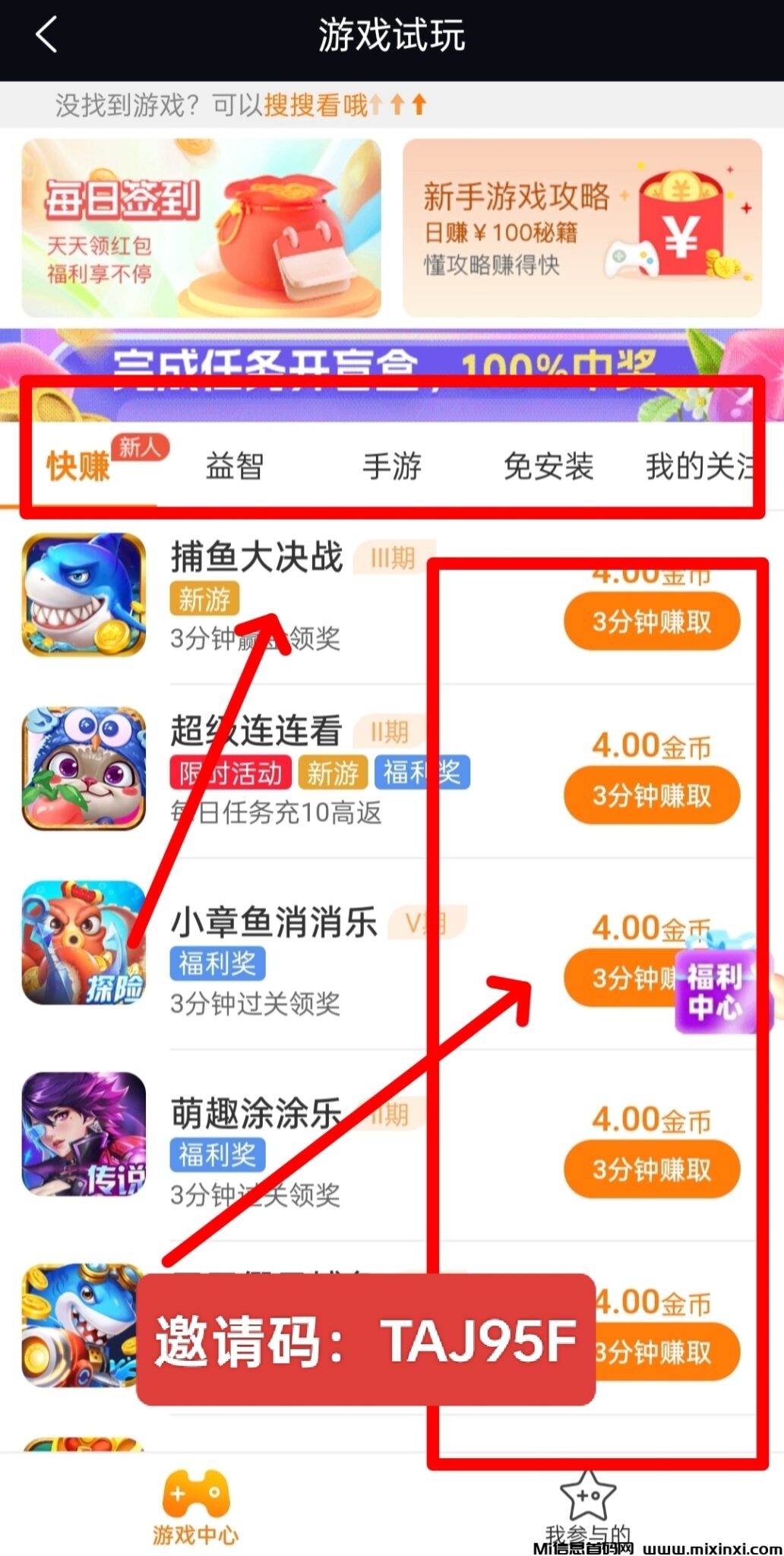The image size is (784, 1556).
Task: Select the 快赚 tab
Action: tap(78, 466)
